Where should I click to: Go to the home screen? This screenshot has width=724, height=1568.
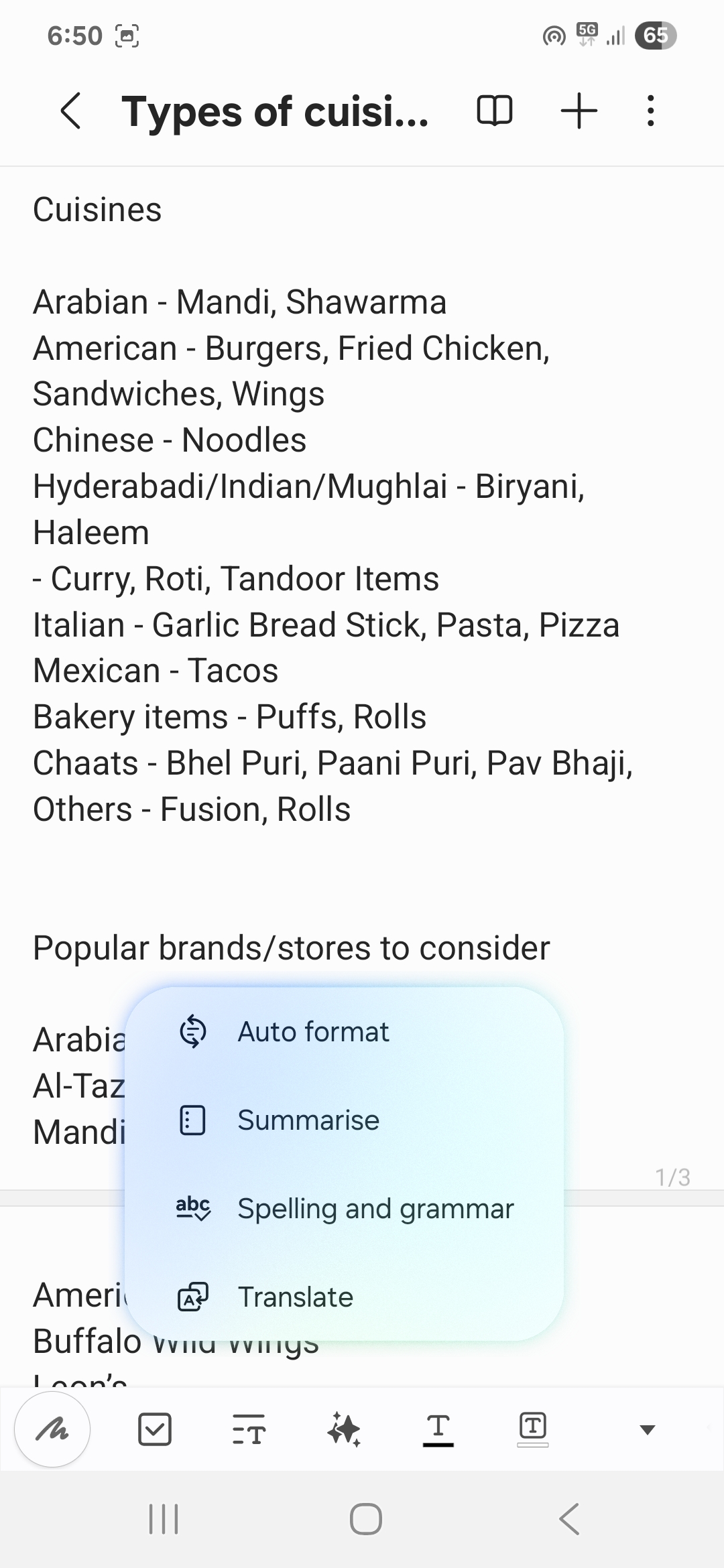[x=366, y=1519]
